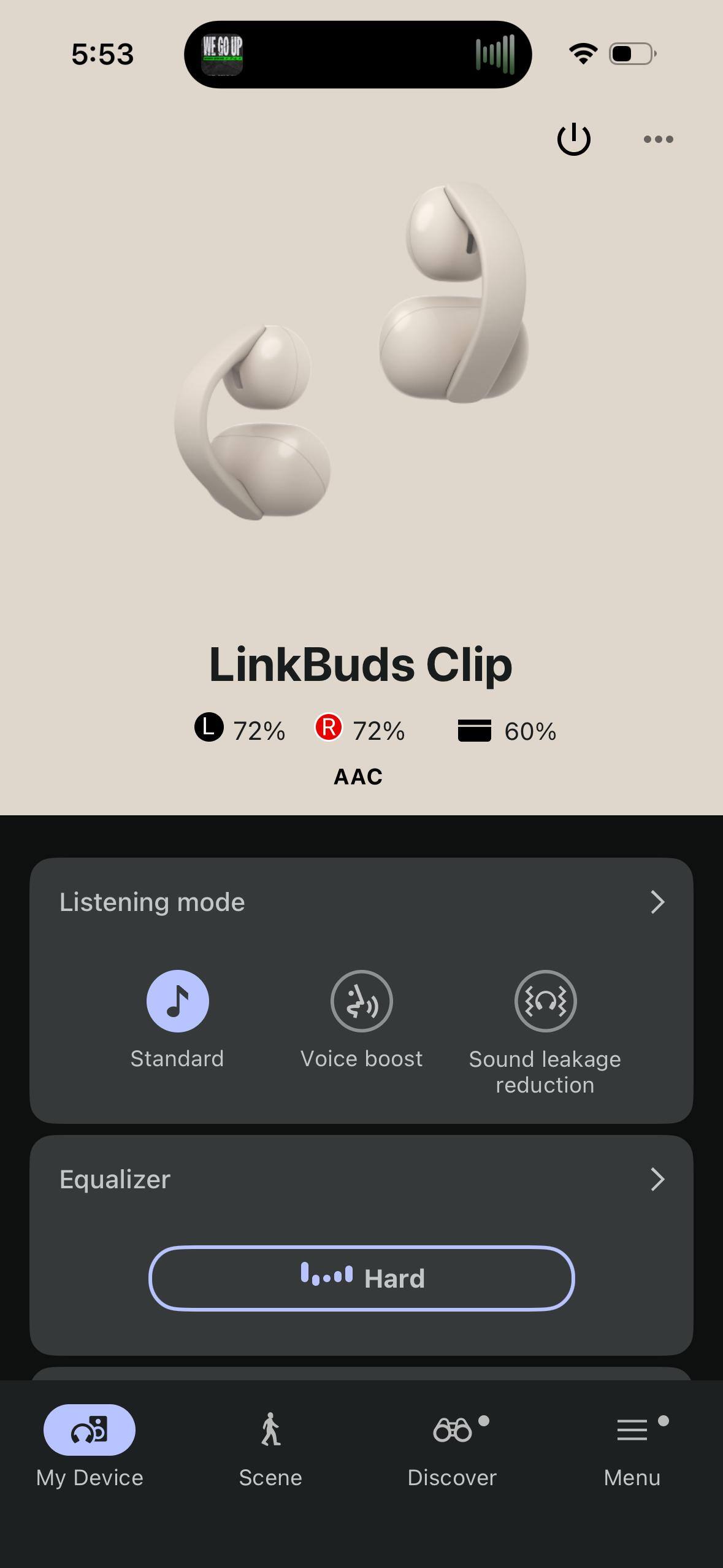Image resolution: width=723 pixels, height=1568 pixels.
Task: Tap the power icon for the earbuds
Action: point(573,139)
